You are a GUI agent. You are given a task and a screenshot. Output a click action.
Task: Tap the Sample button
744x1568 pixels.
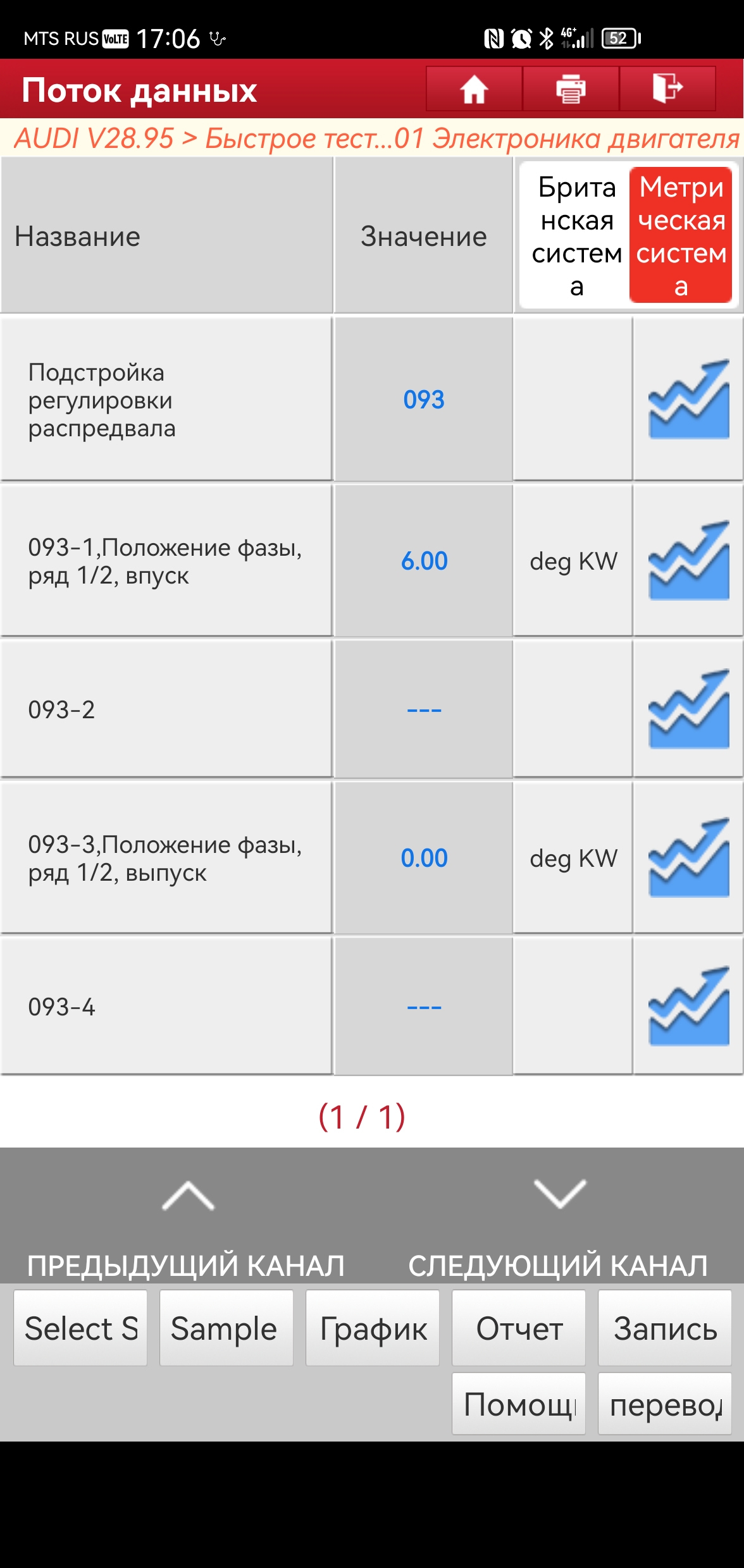click(226, 1328)
